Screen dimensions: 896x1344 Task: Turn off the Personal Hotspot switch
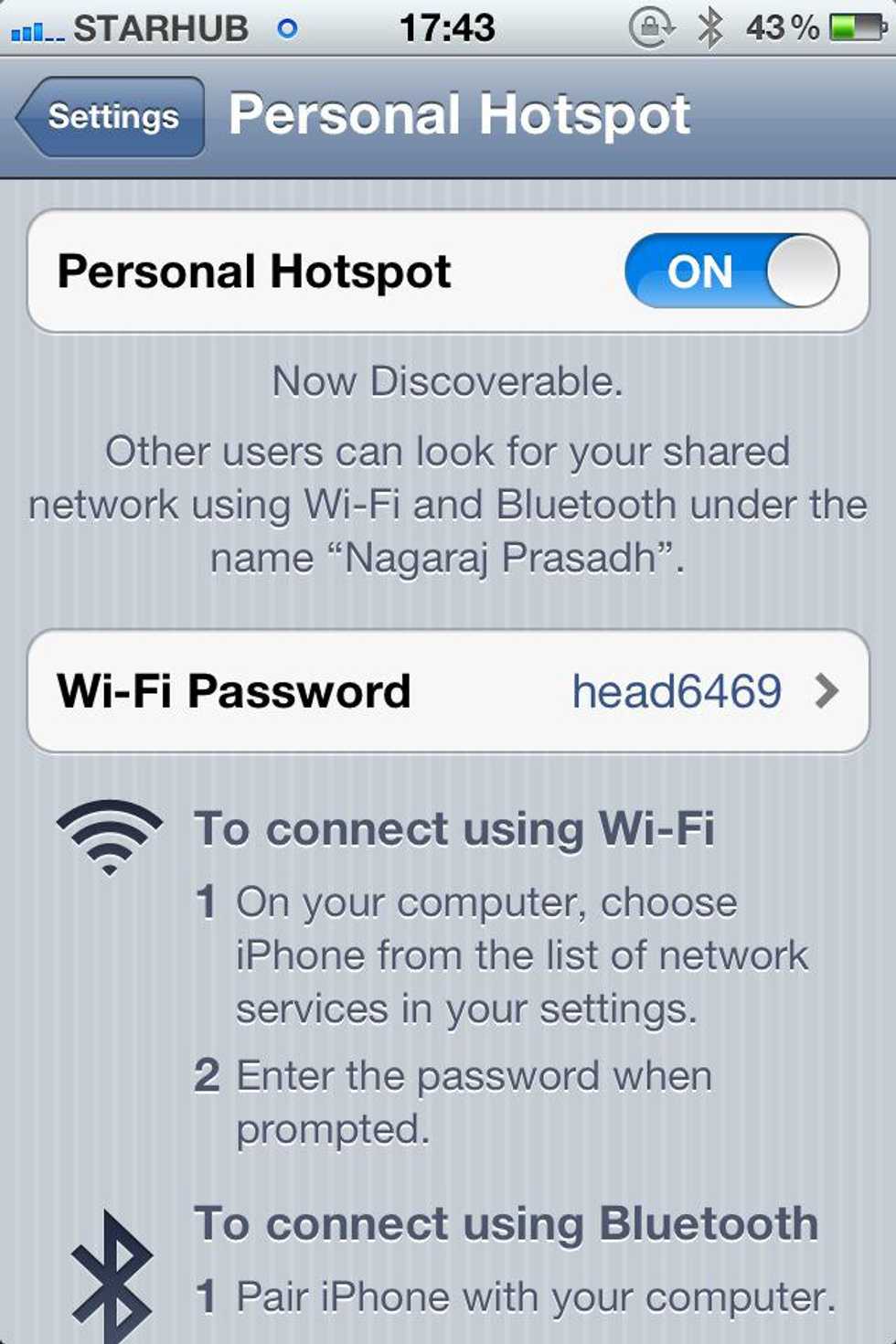coord(731,272)
